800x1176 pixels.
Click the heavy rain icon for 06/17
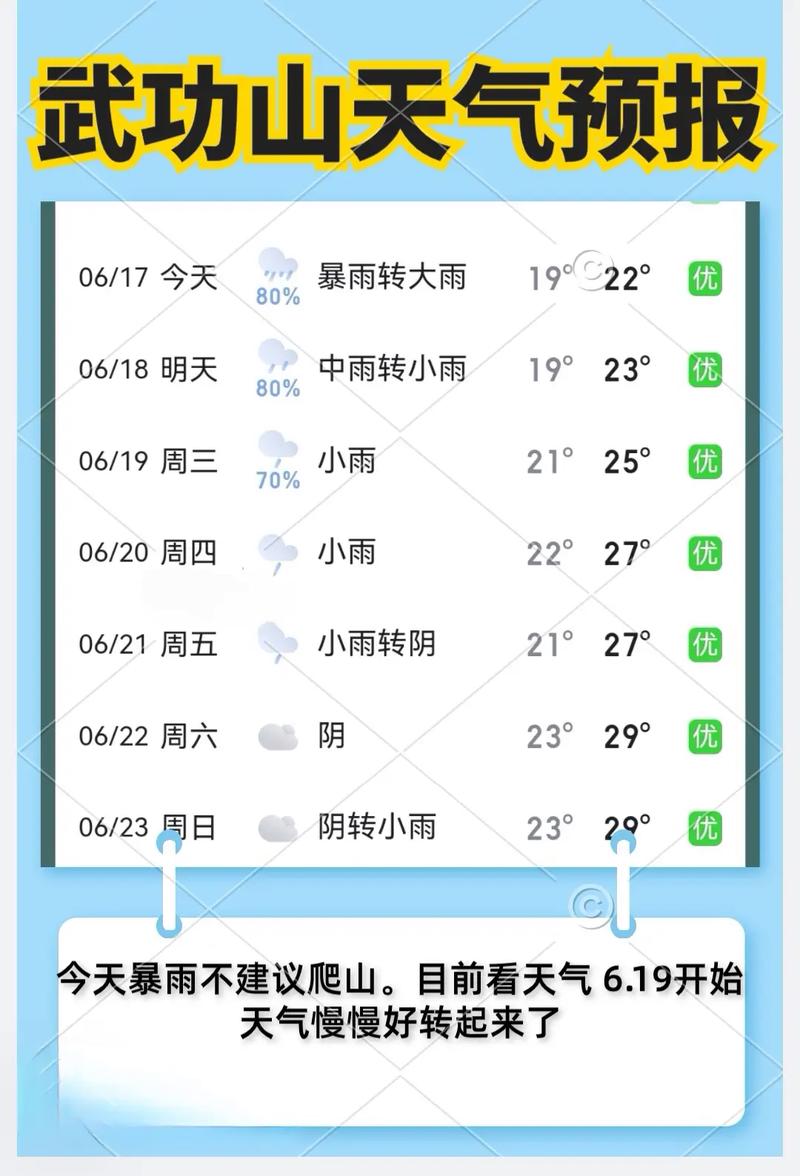click(x=276, y=268)
